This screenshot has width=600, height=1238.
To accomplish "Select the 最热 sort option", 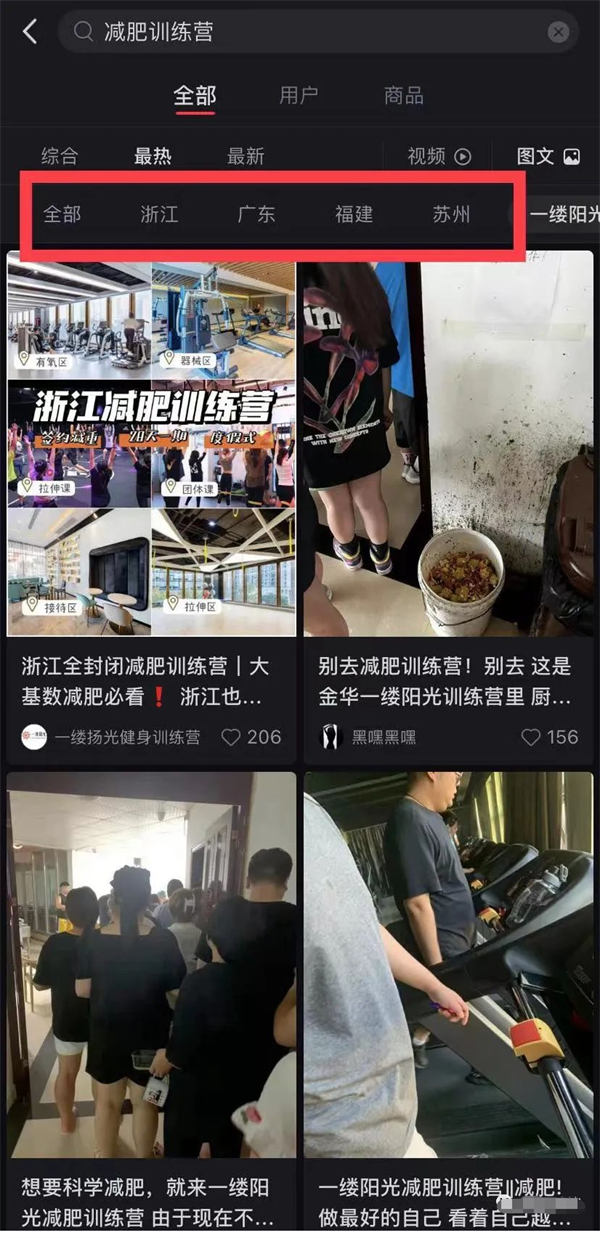I will coord(153,156).
